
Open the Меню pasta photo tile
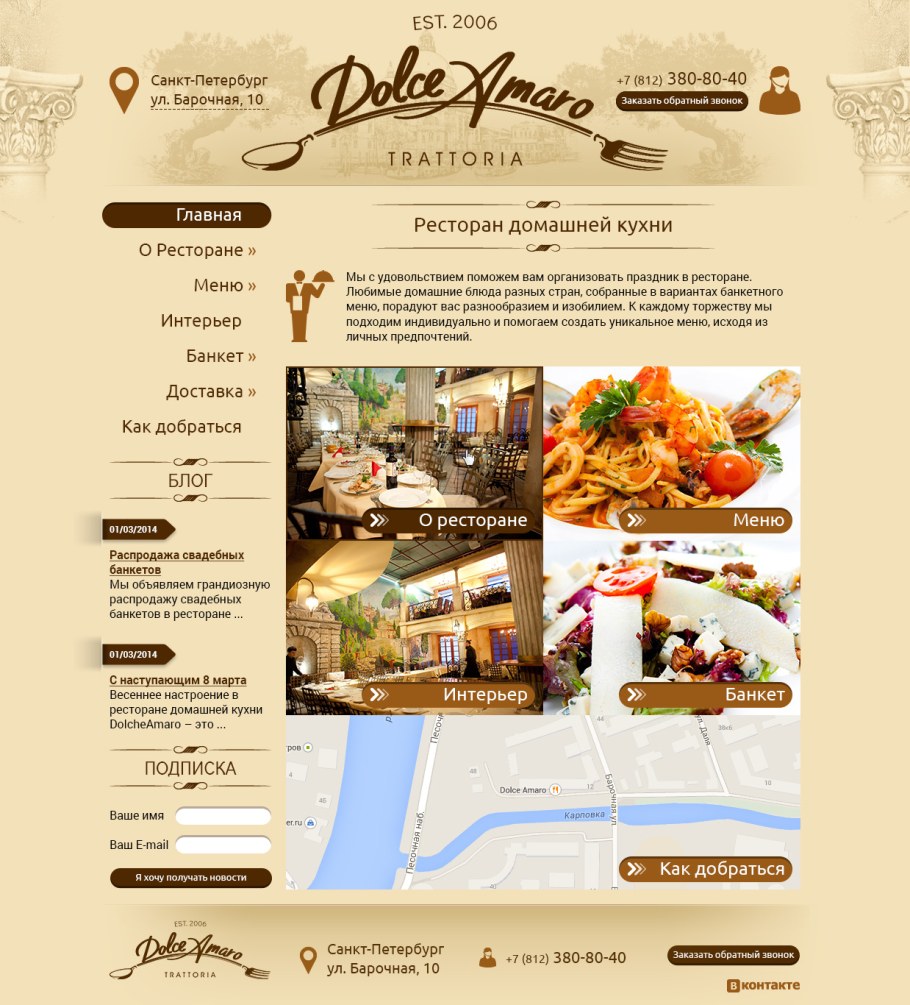point(671,450)
